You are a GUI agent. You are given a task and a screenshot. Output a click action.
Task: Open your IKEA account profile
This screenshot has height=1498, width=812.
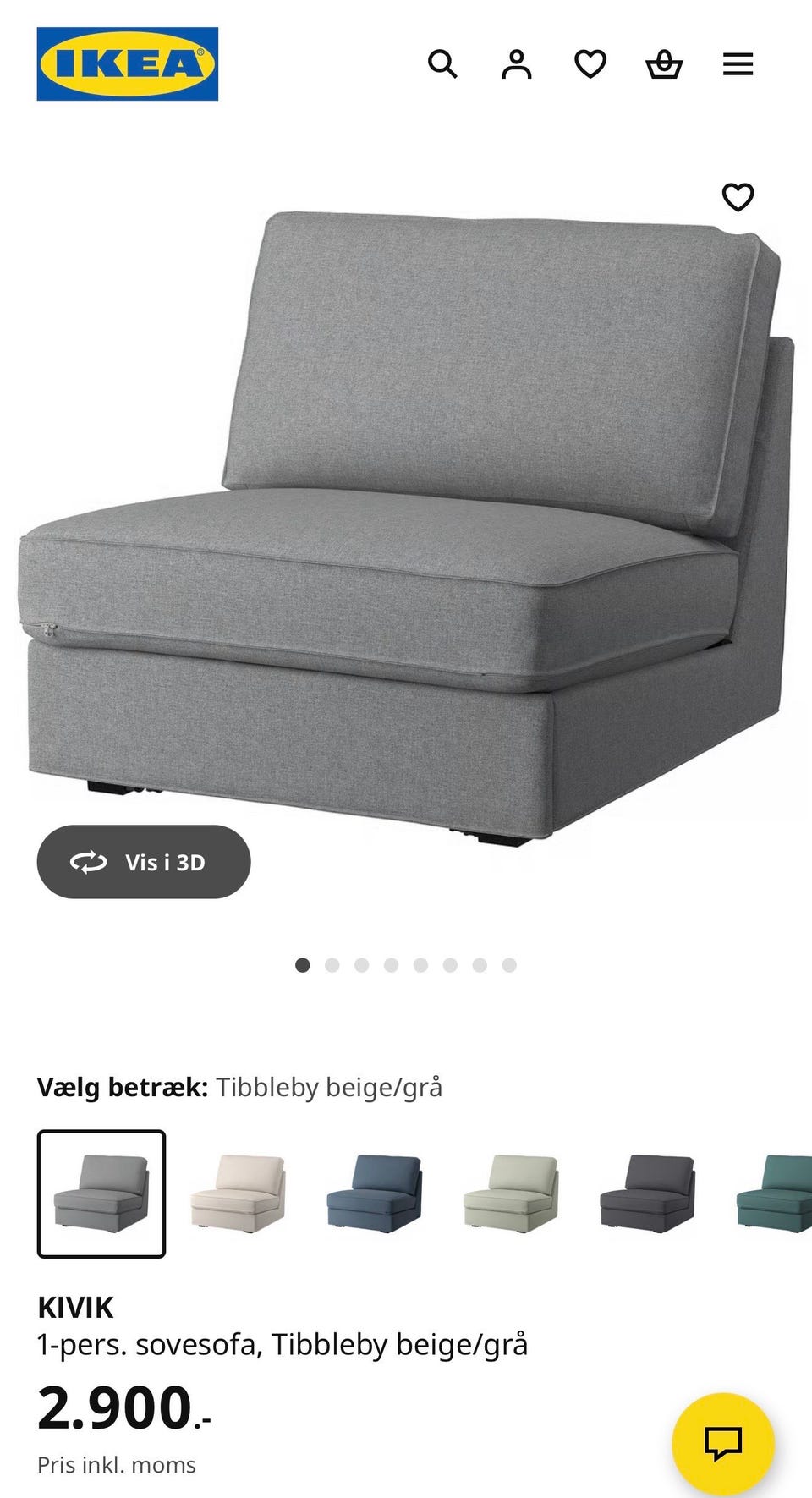pyautogui.click(x=518, y=64)
